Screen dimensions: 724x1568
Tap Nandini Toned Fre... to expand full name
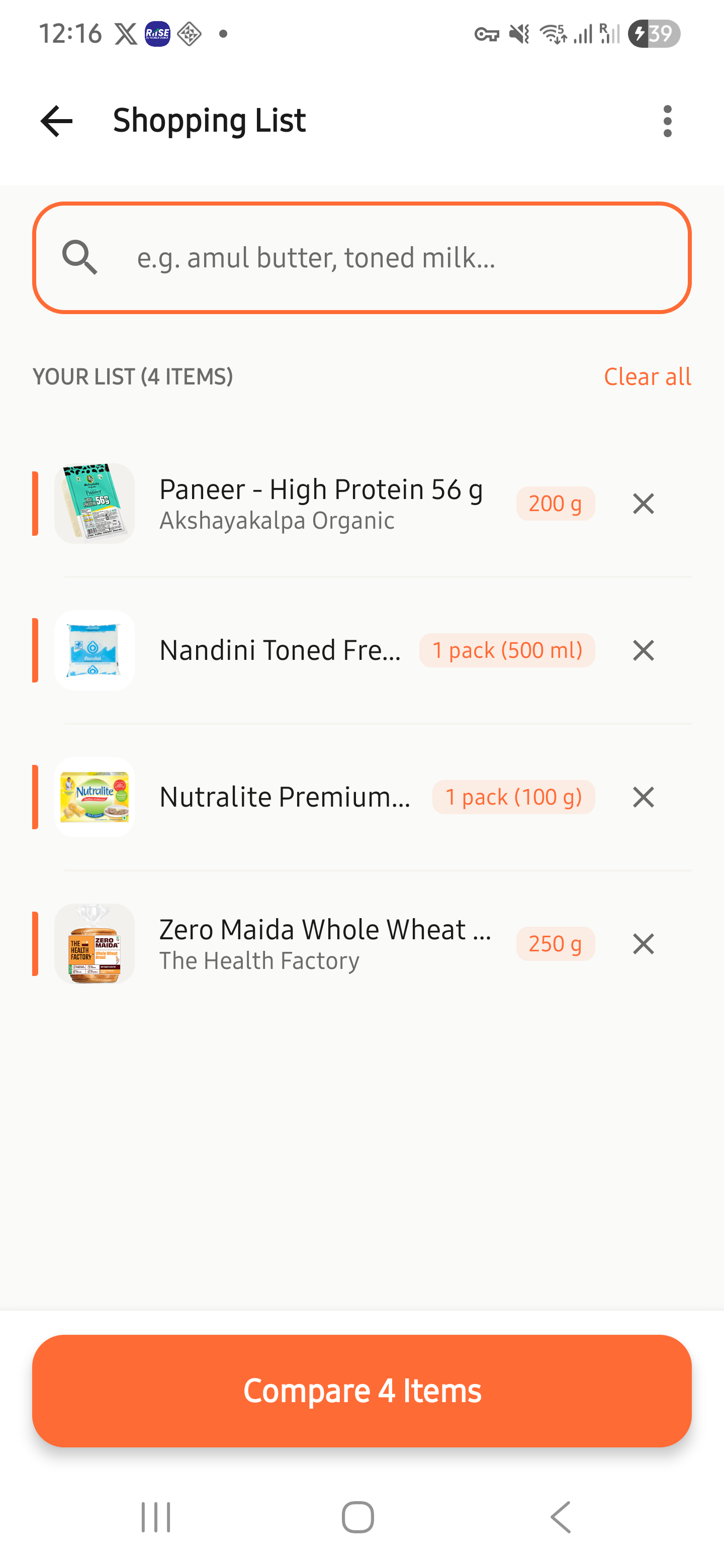pyautogui.click(x=280, y=650)
